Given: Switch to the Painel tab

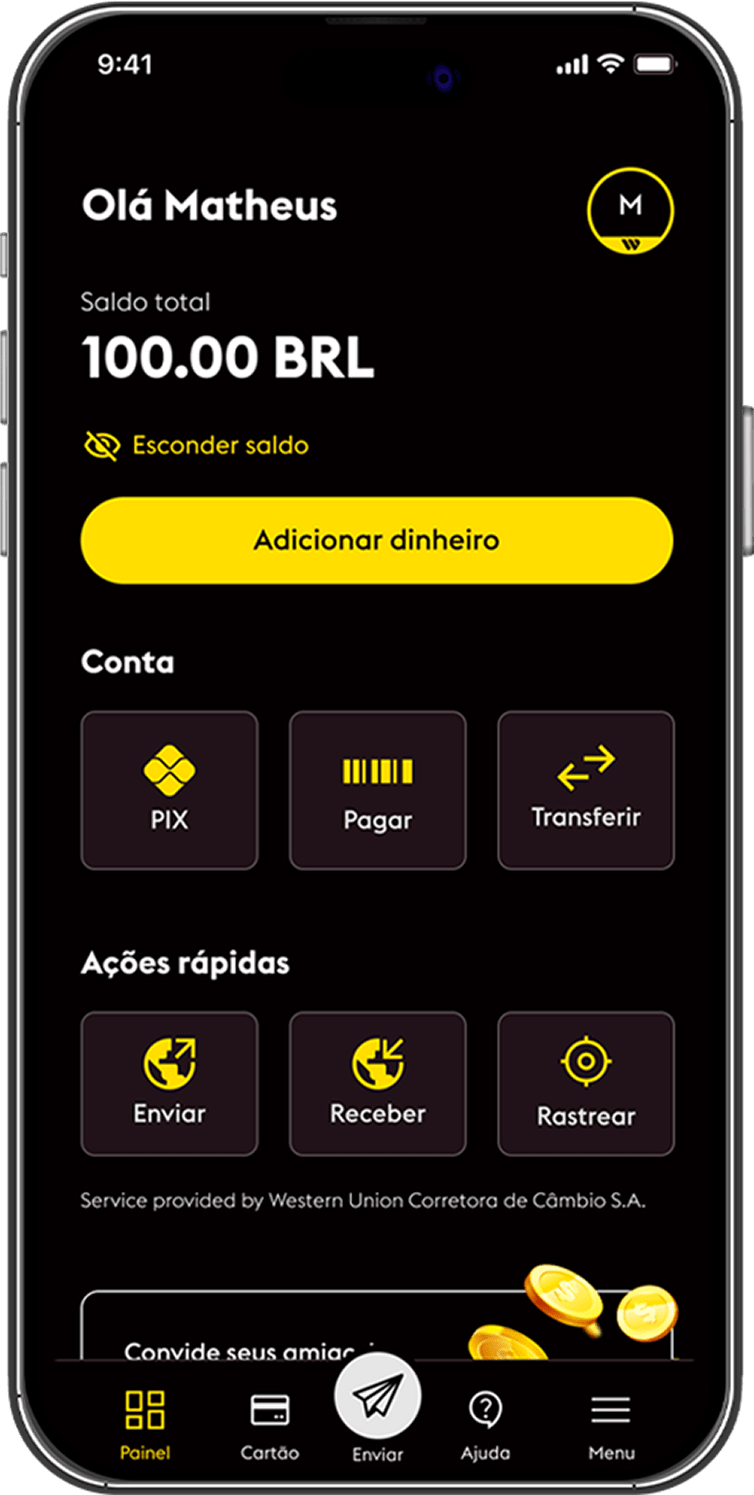Looking at the screenshot, I should click(145, 1423).
